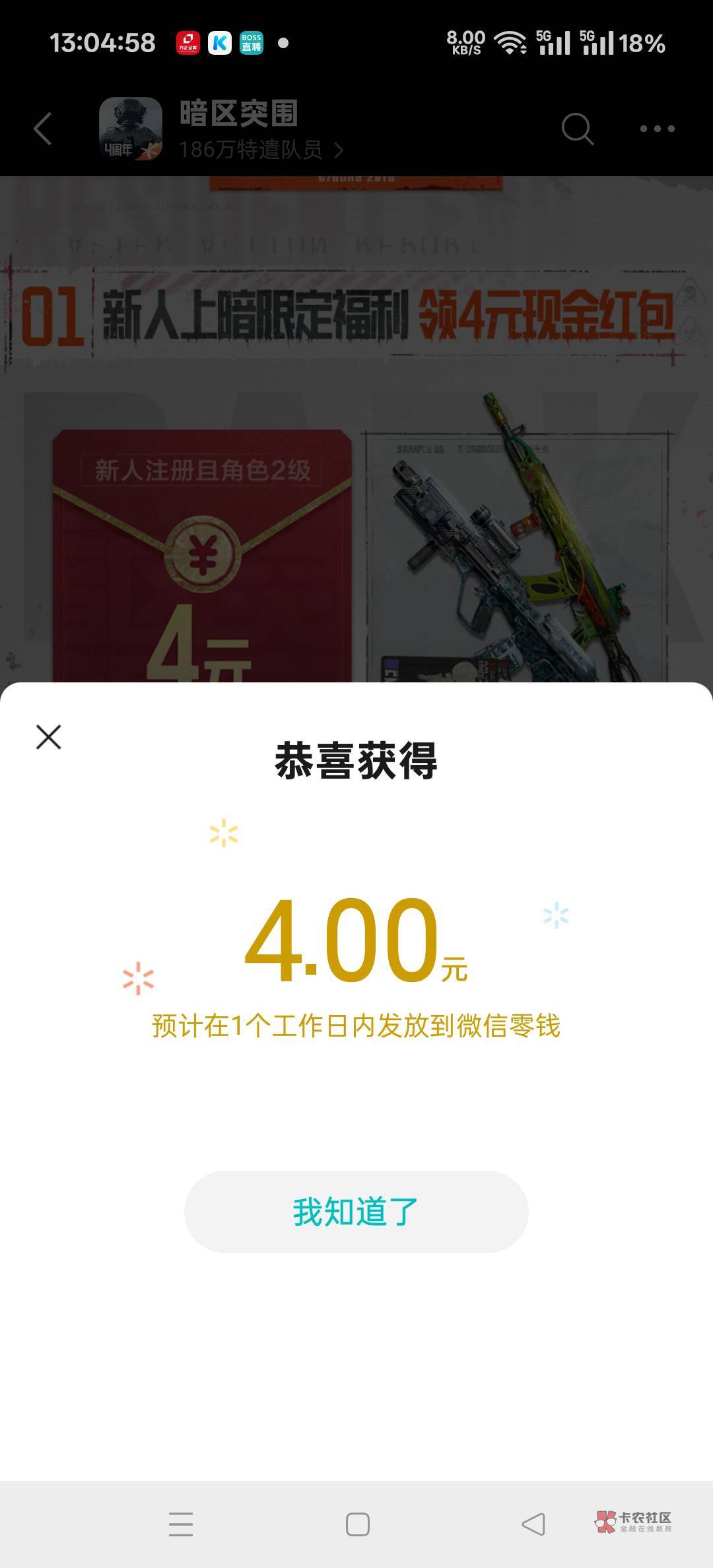Tap the system home button
Screen dimensions: 713x1568
point(358,1524)
